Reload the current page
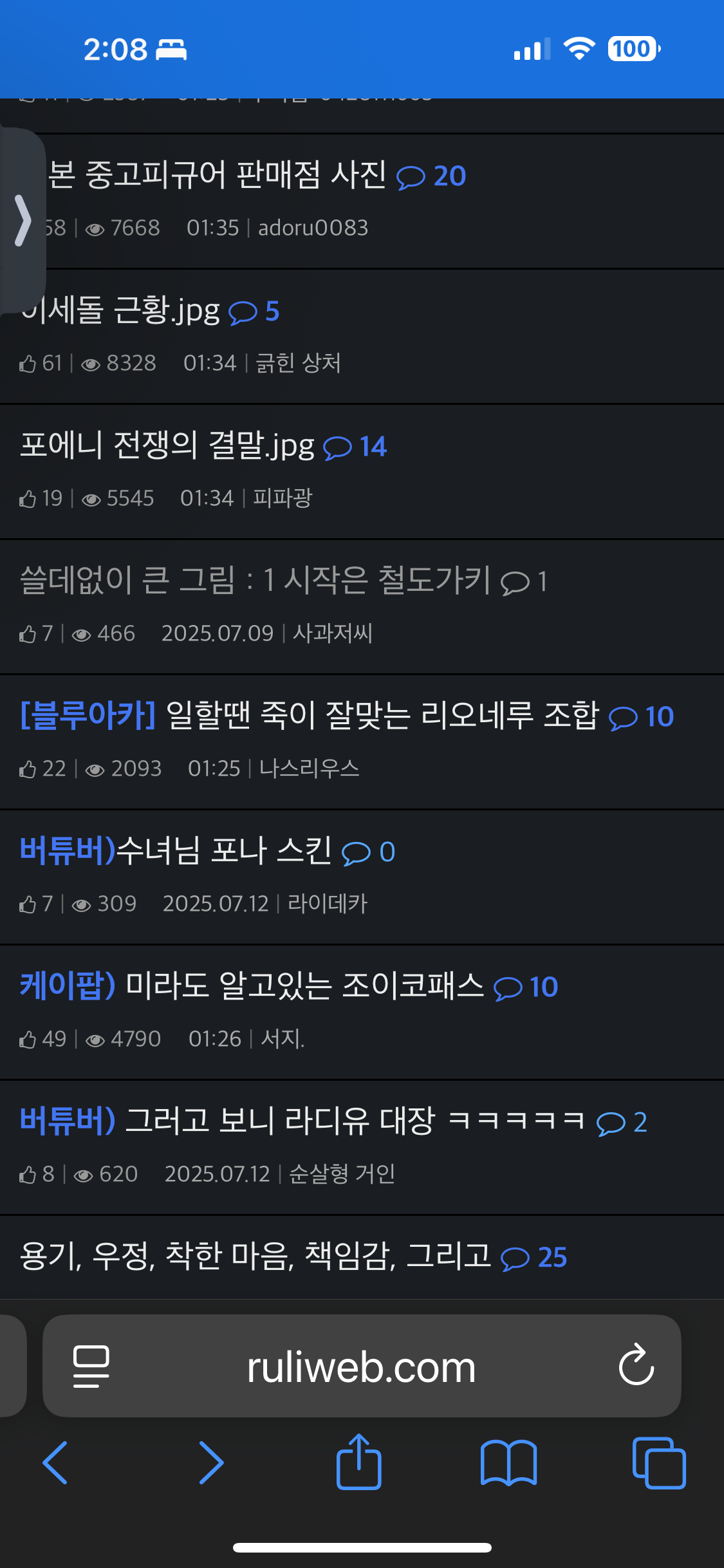 click(636, 1365)
